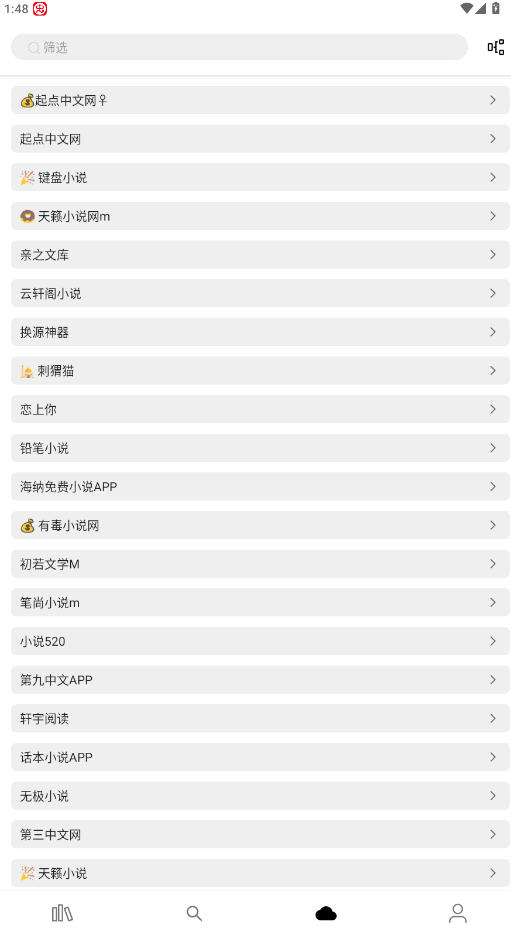Select the 天籁小说网m row
The height and width of the screenshot is (930, 511).
[260, 216]
